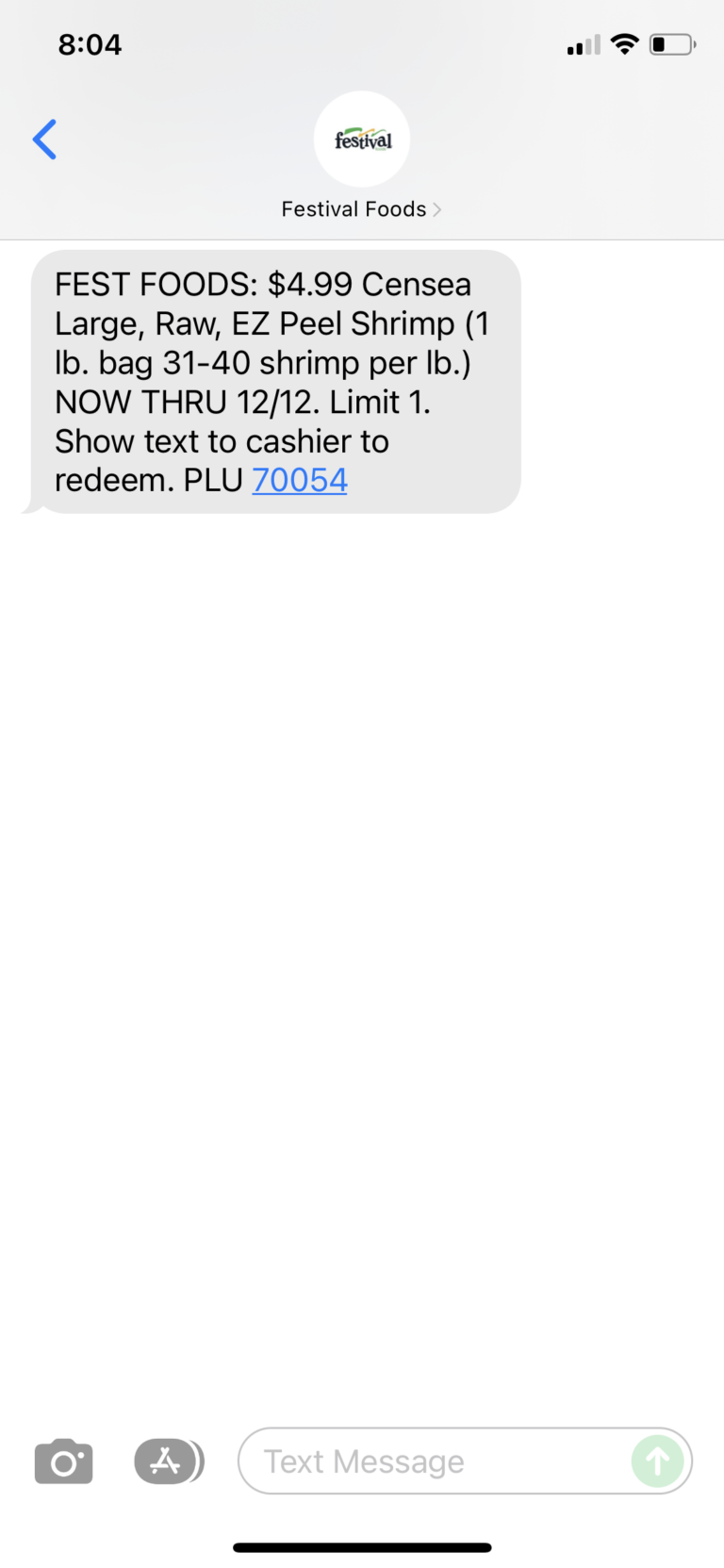Tap the battery indicator in status bar

671,43
